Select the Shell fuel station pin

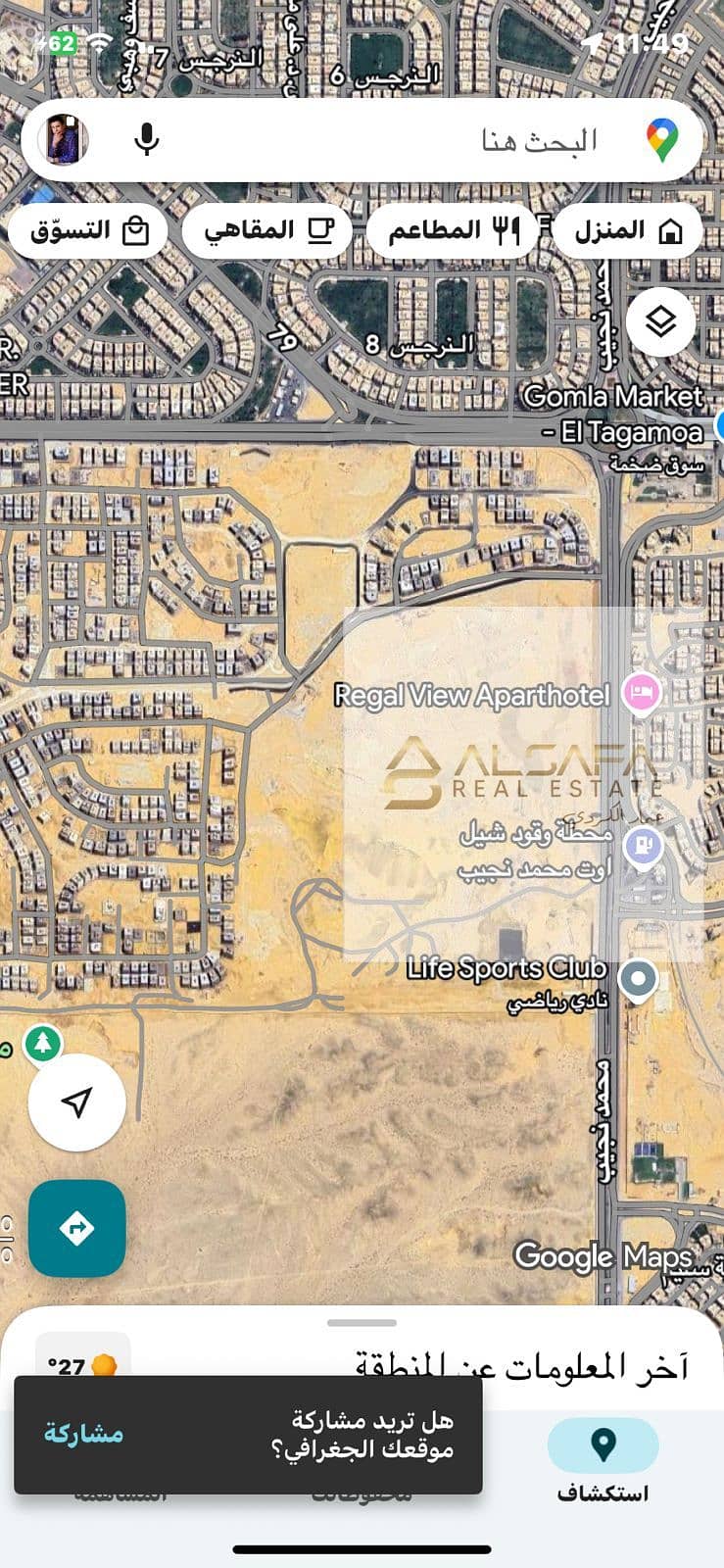pyautogui.click(x=643, y=844)
